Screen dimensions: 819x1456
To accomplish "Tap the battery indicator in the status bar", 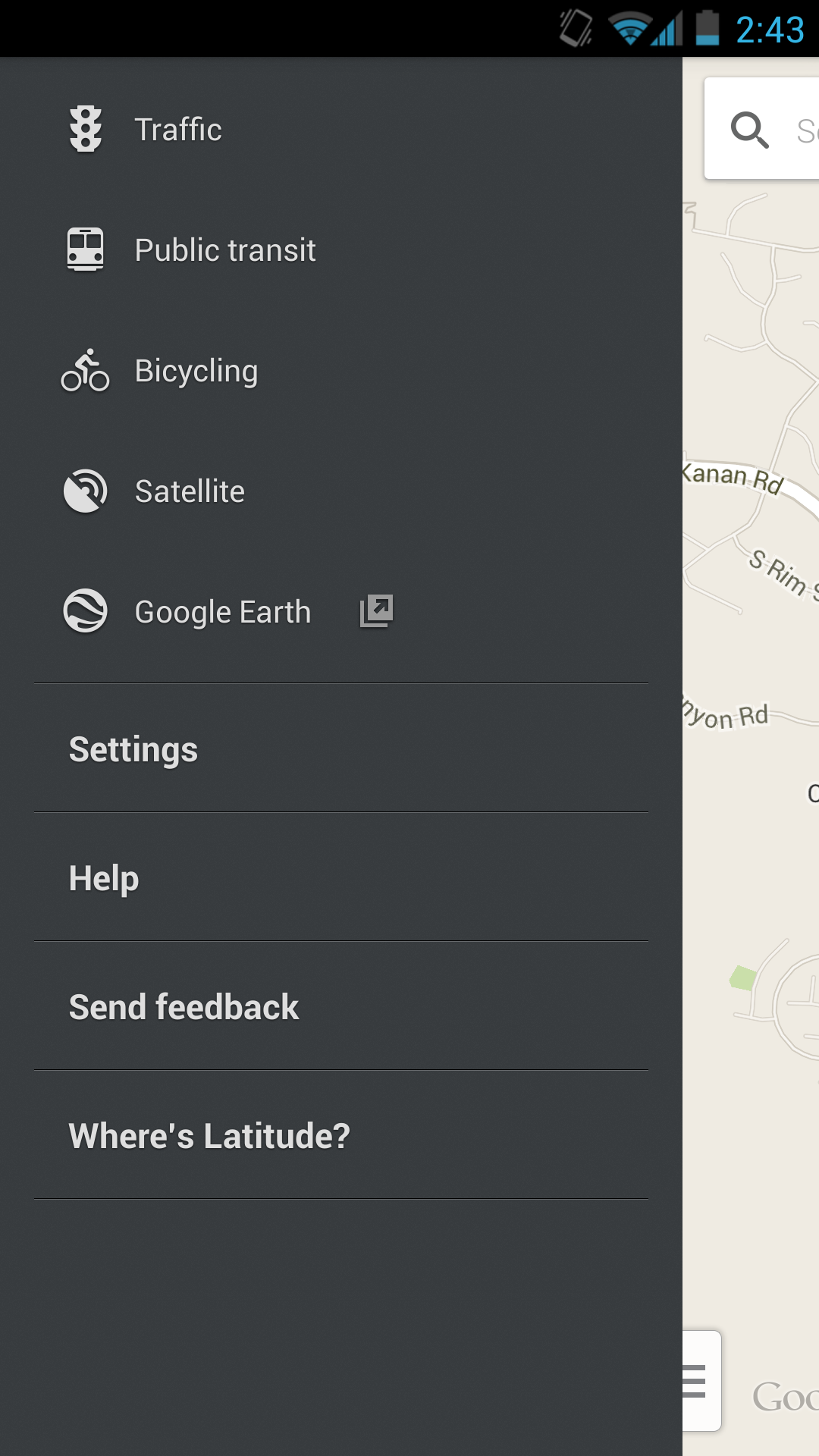I will (x=706, y=27).
